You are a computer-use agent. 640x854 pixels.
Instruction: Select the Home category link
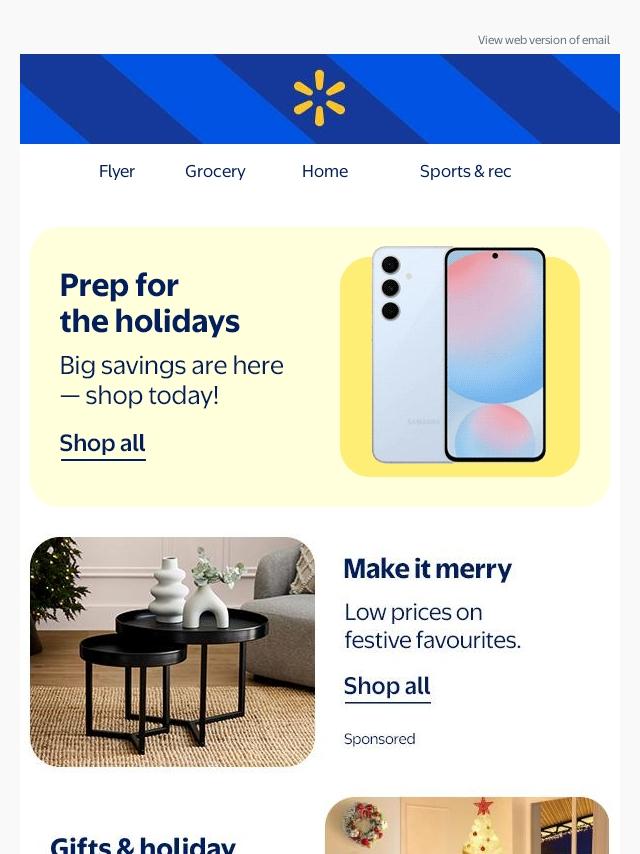[x=325, y=171]
